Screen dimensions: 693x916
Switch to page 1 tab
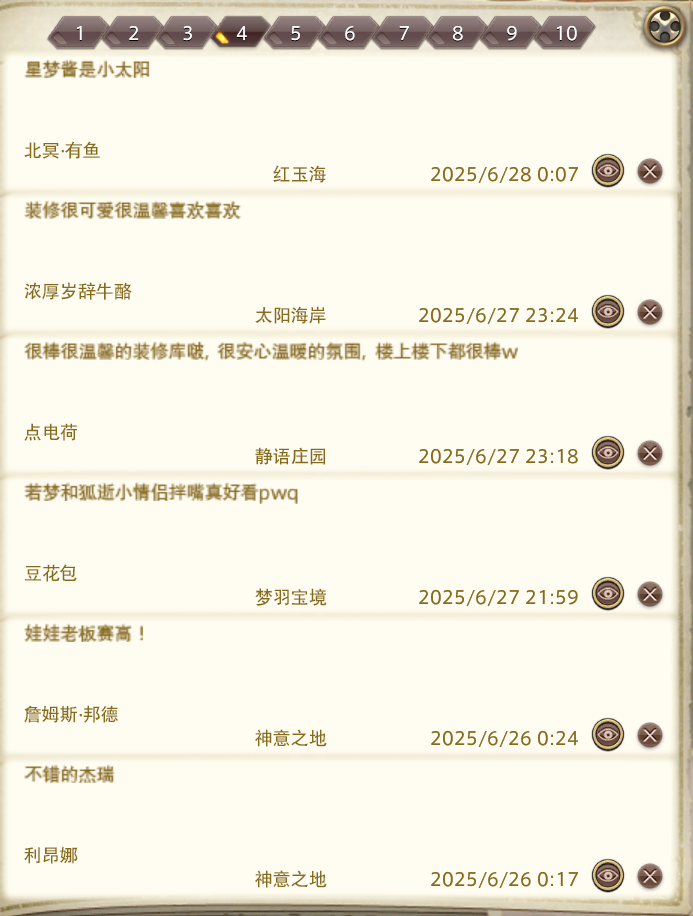click(x=80, y=33)
